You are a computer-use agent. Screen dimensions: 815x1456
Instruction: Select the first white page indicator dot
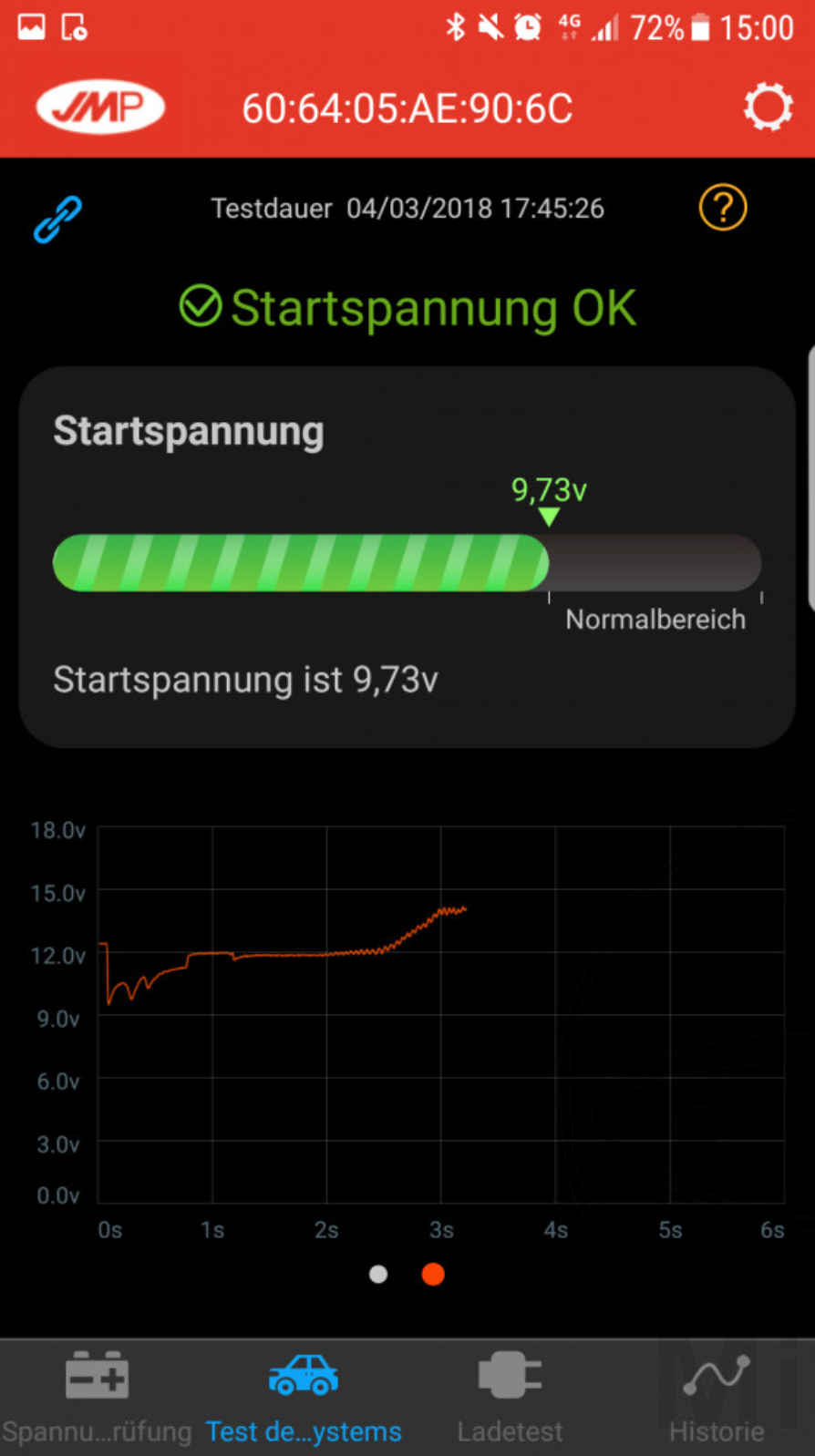click(378, 1274)
